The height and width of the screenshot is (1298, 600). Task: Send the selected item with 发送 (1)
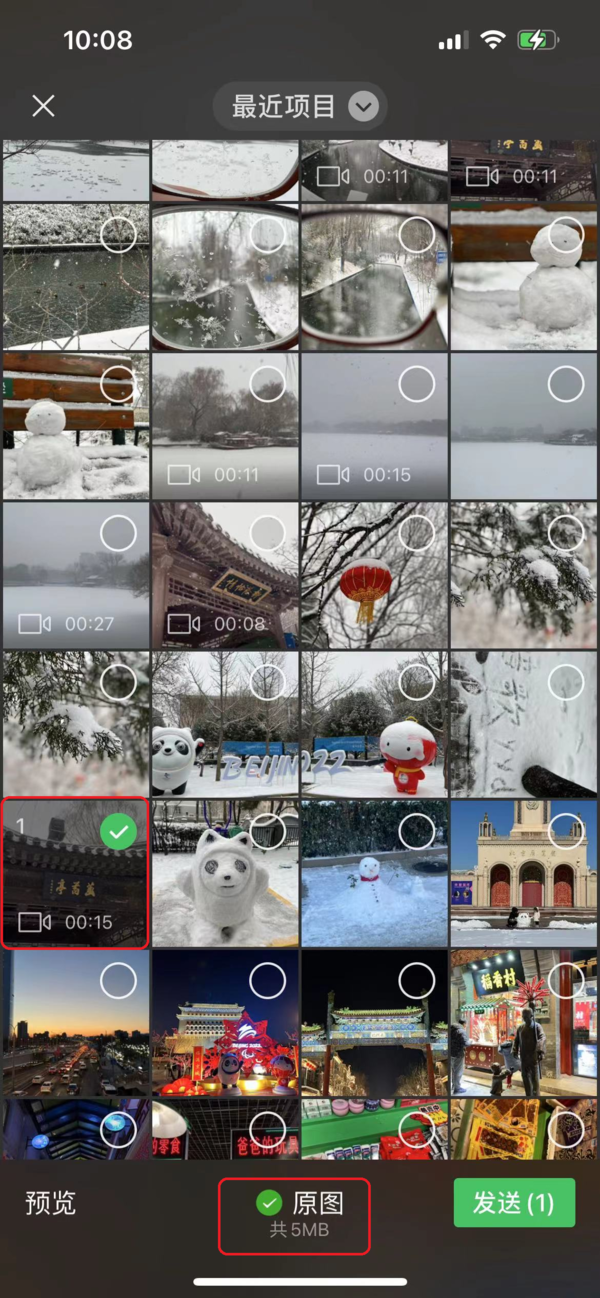click(x=514, y=1202)
